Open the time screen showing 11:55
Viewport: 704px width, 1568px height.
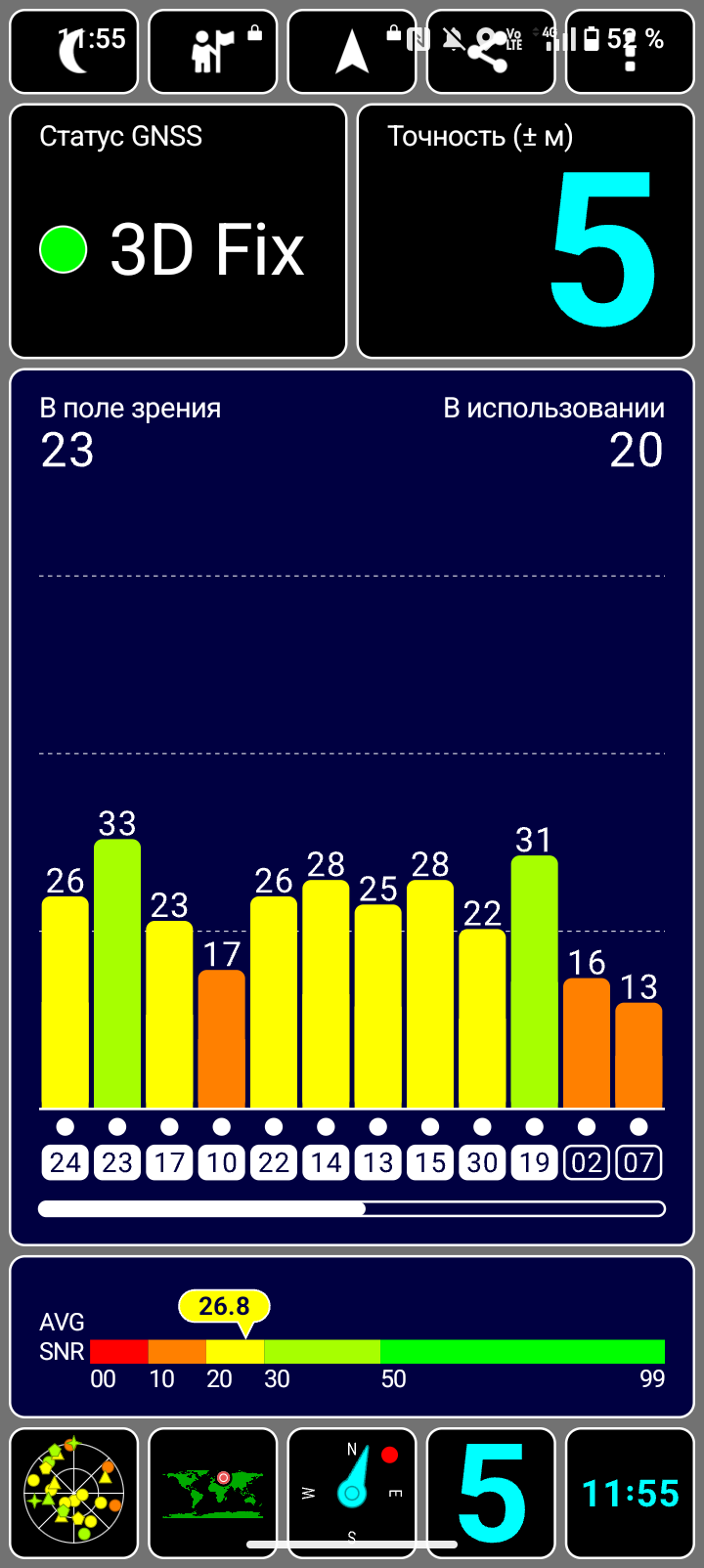630,1493
